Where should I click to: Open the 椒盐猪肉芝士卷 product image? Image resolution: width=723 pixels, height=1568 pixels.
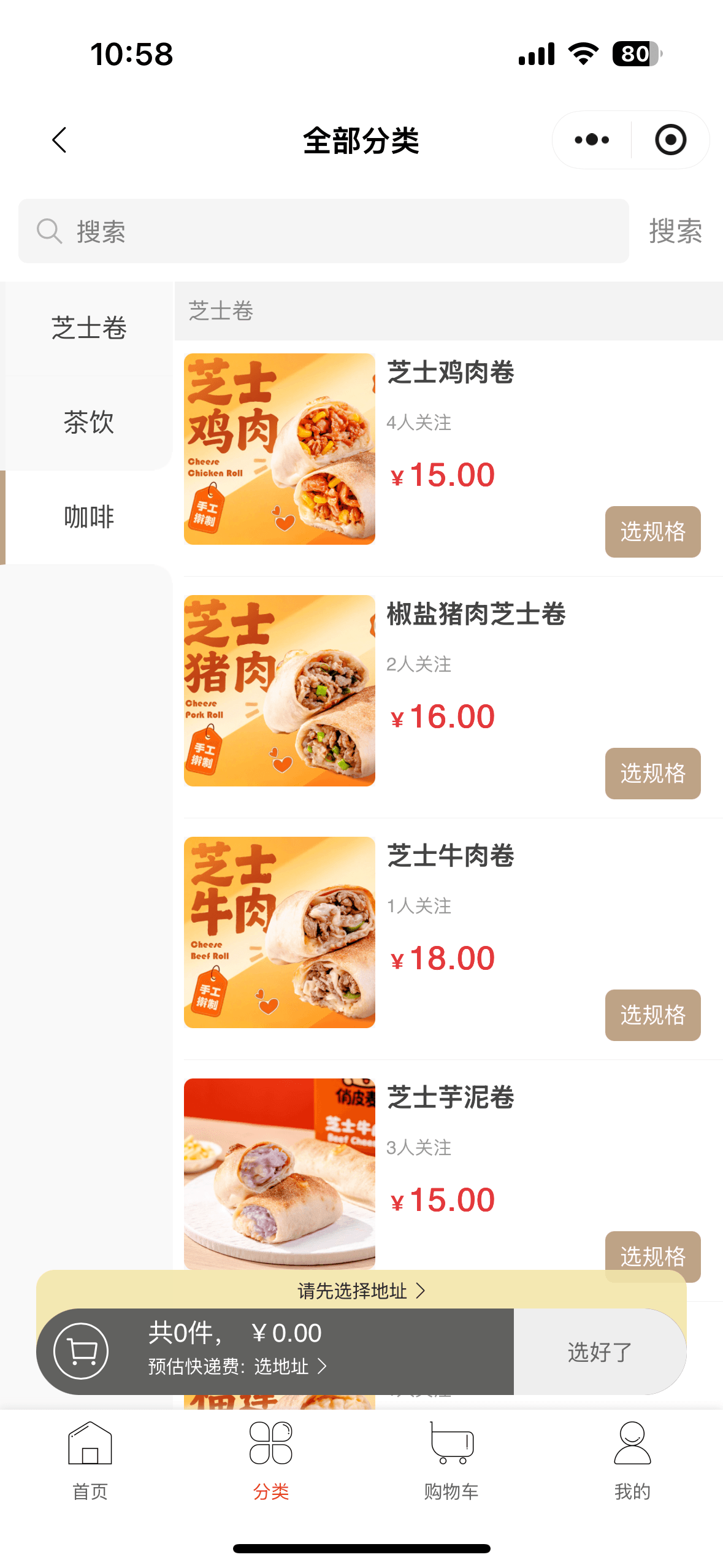[x=280, y=691]
